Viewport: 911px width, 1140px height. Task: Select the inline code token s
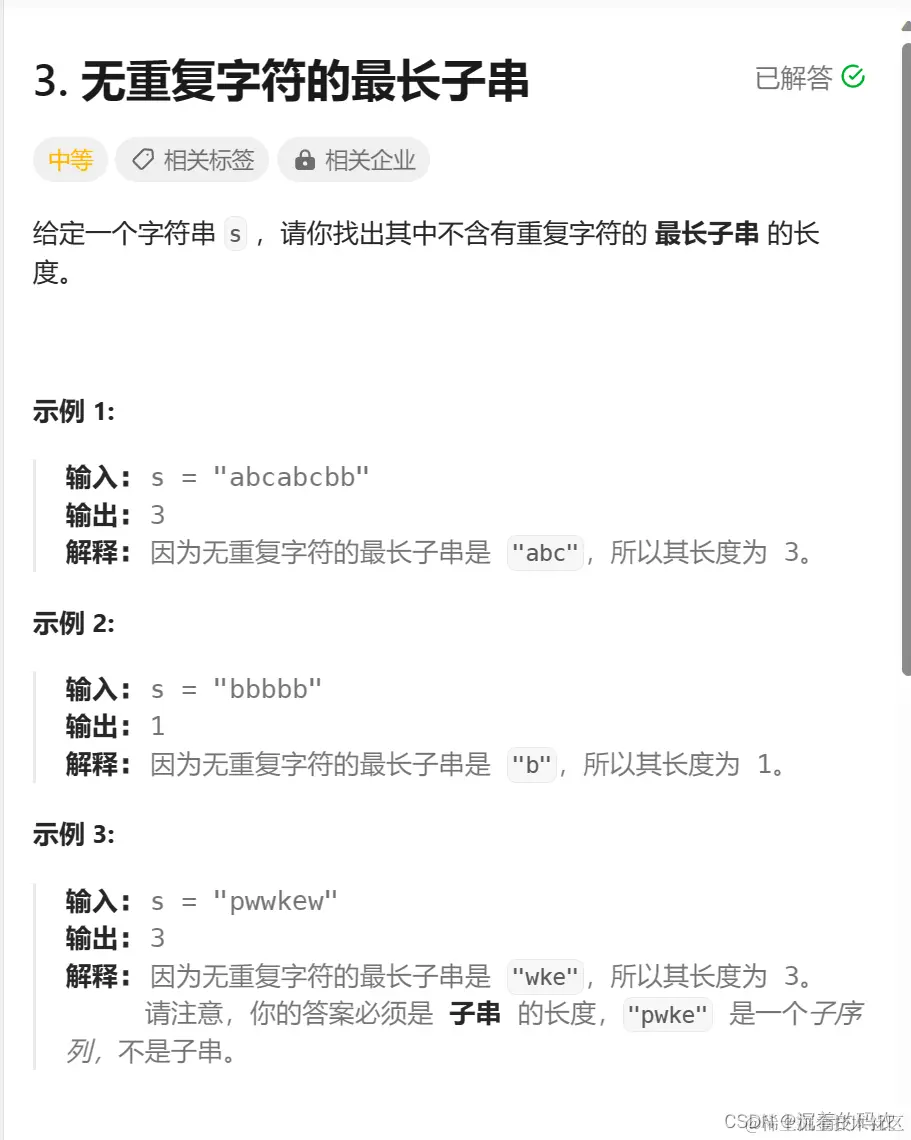[x=234, y=234]
